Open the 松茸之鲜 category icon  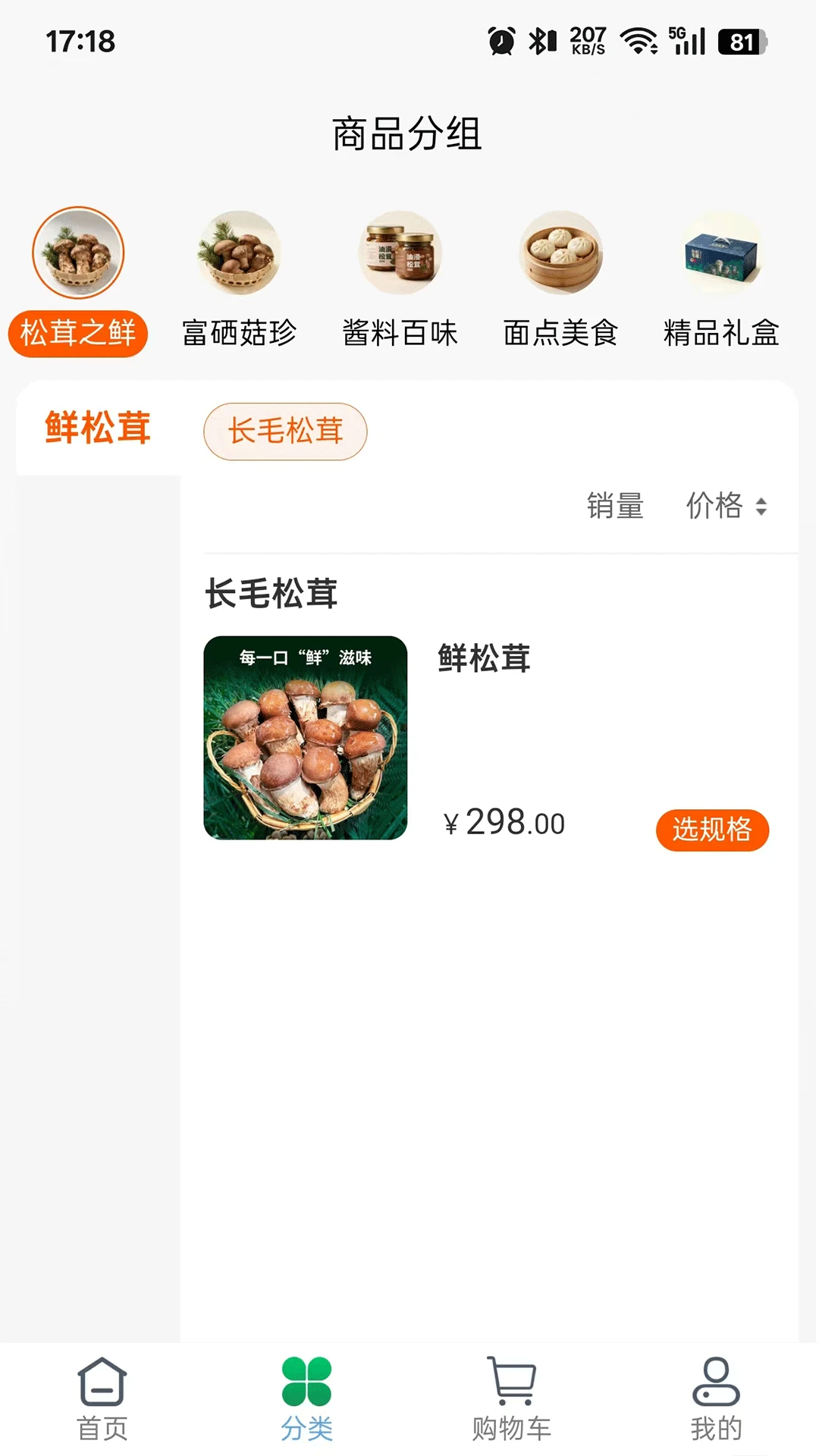[x=77, y=253]
